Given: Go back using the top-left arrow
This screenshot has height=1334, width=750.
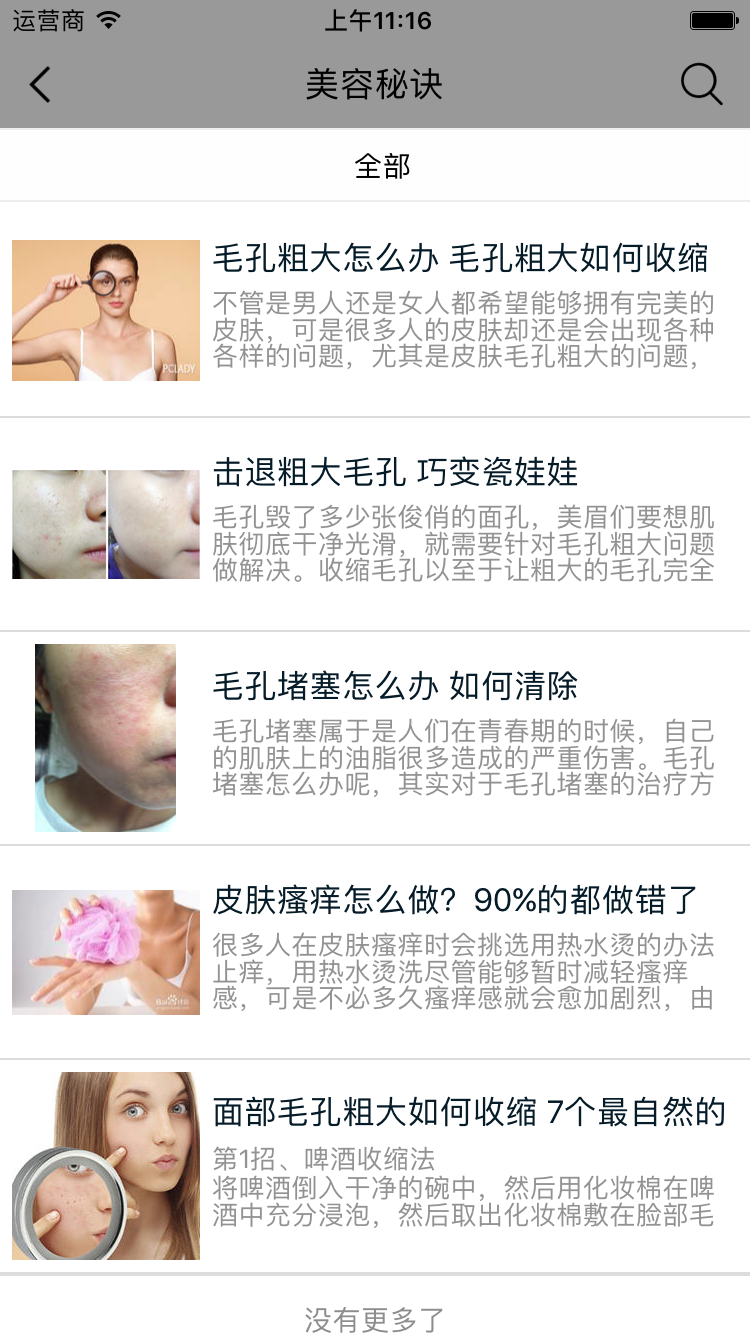Looking at the screenshot, I should point(40,85).
